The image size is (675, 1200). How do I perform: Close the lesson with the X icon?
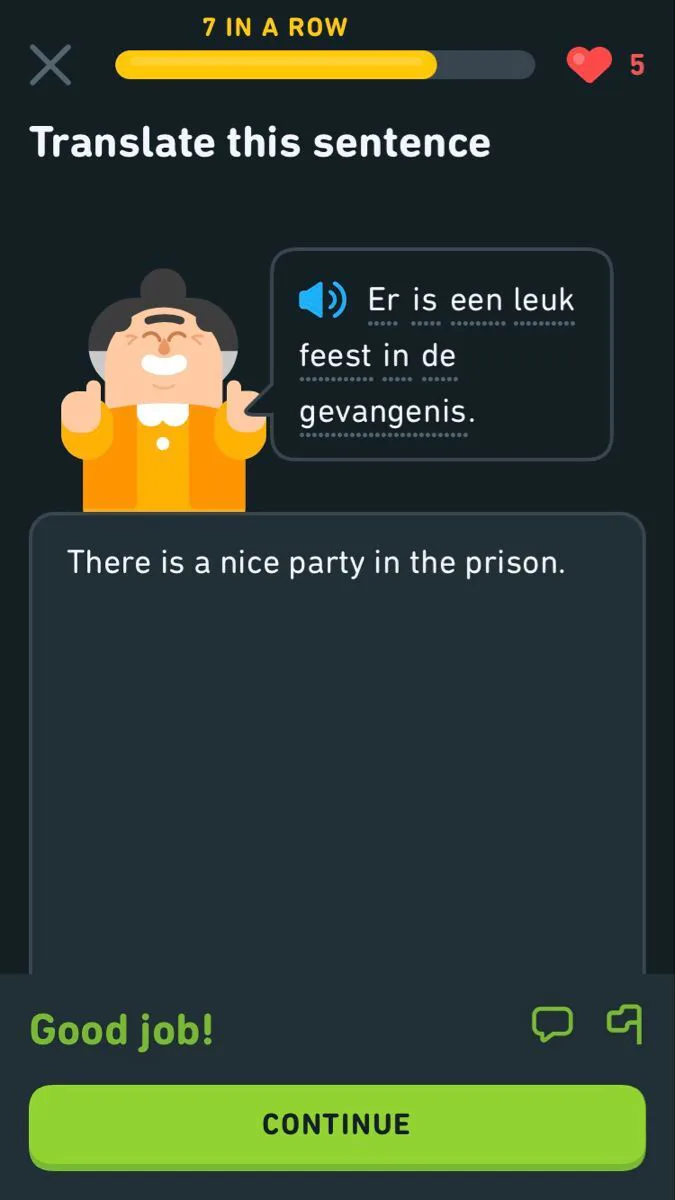[x=50, y=65]
